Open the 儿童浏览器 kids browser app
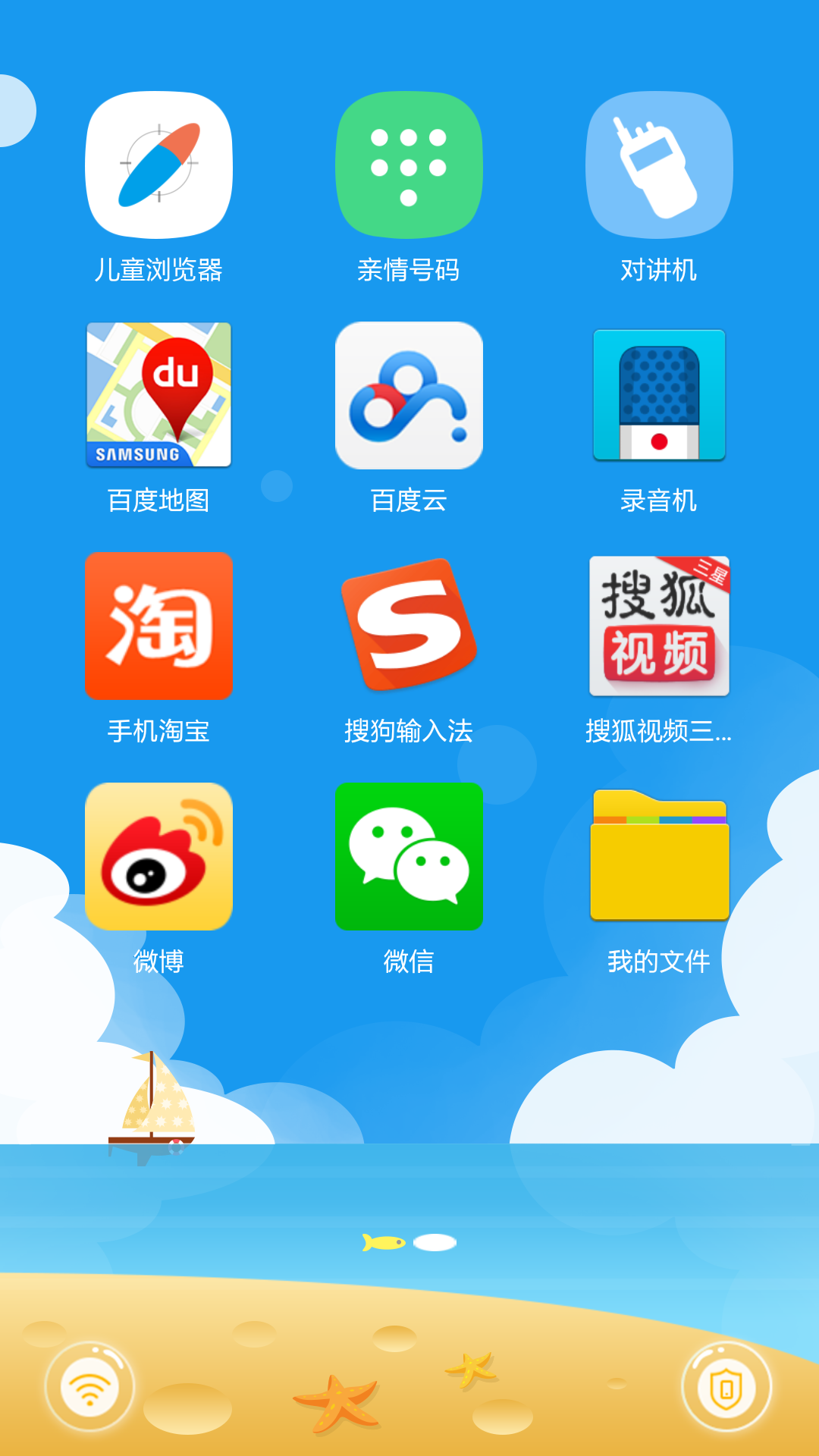The height and width of the screenshot is (1456, 819). (158, 167)
